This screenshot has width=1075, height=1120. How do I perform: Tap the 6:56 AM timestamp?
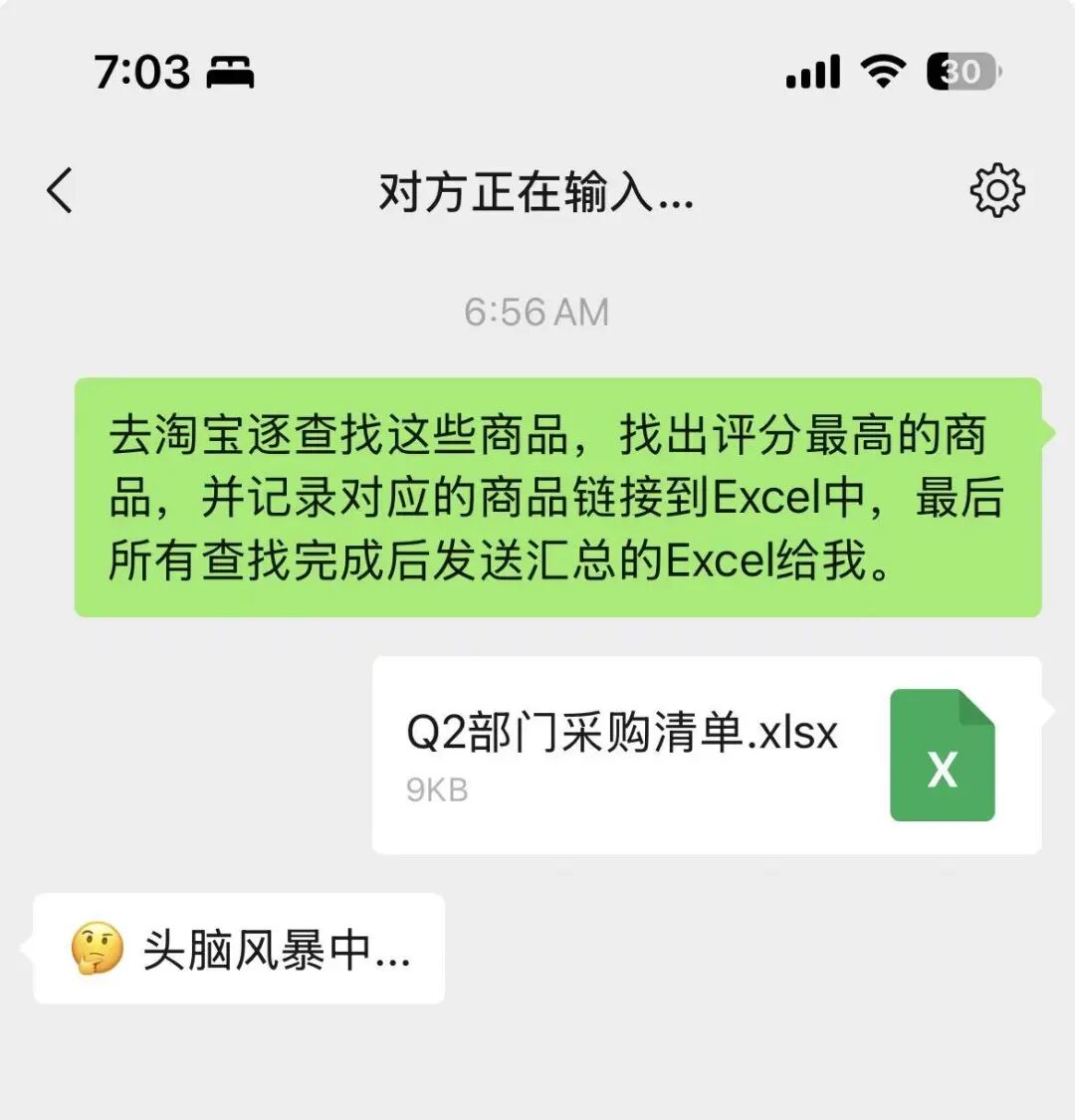pos(537,312)
